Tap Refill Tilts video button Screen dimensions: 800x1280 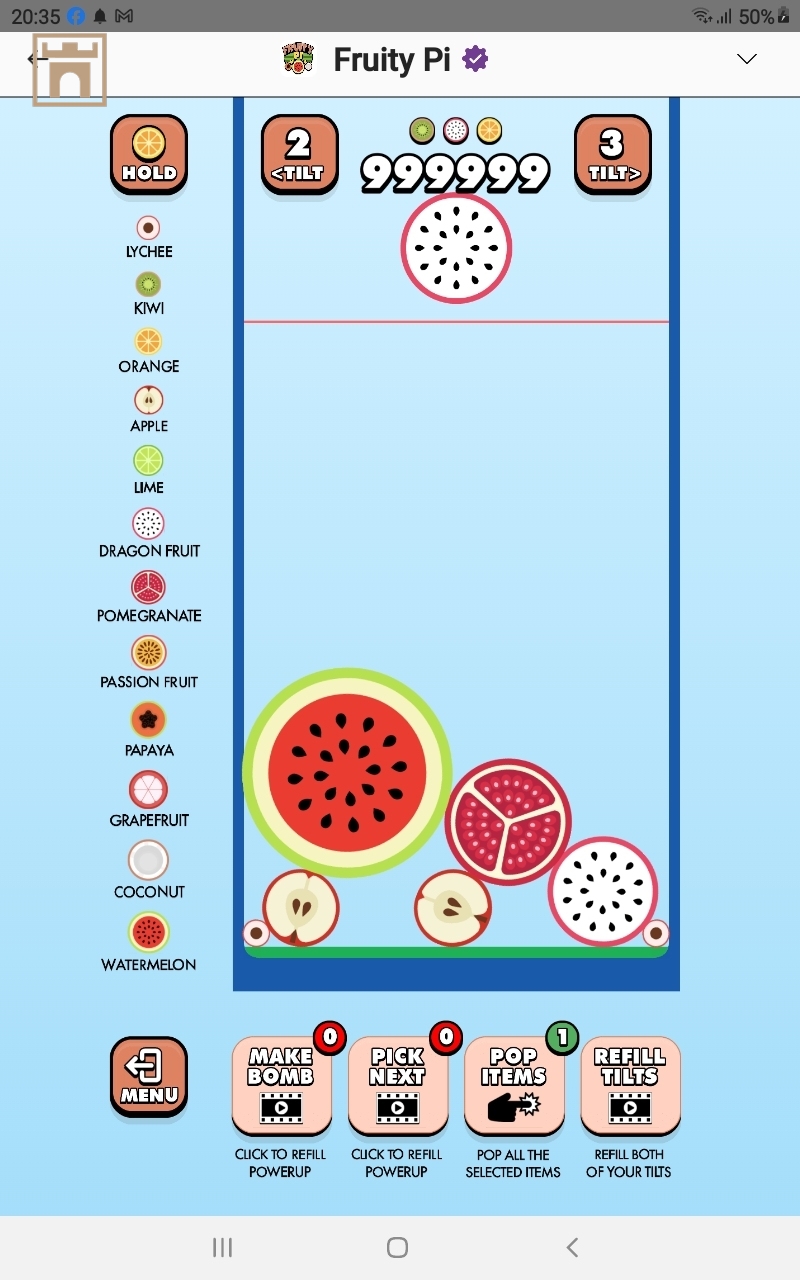pyautogui.click(x=630, y=1086)
